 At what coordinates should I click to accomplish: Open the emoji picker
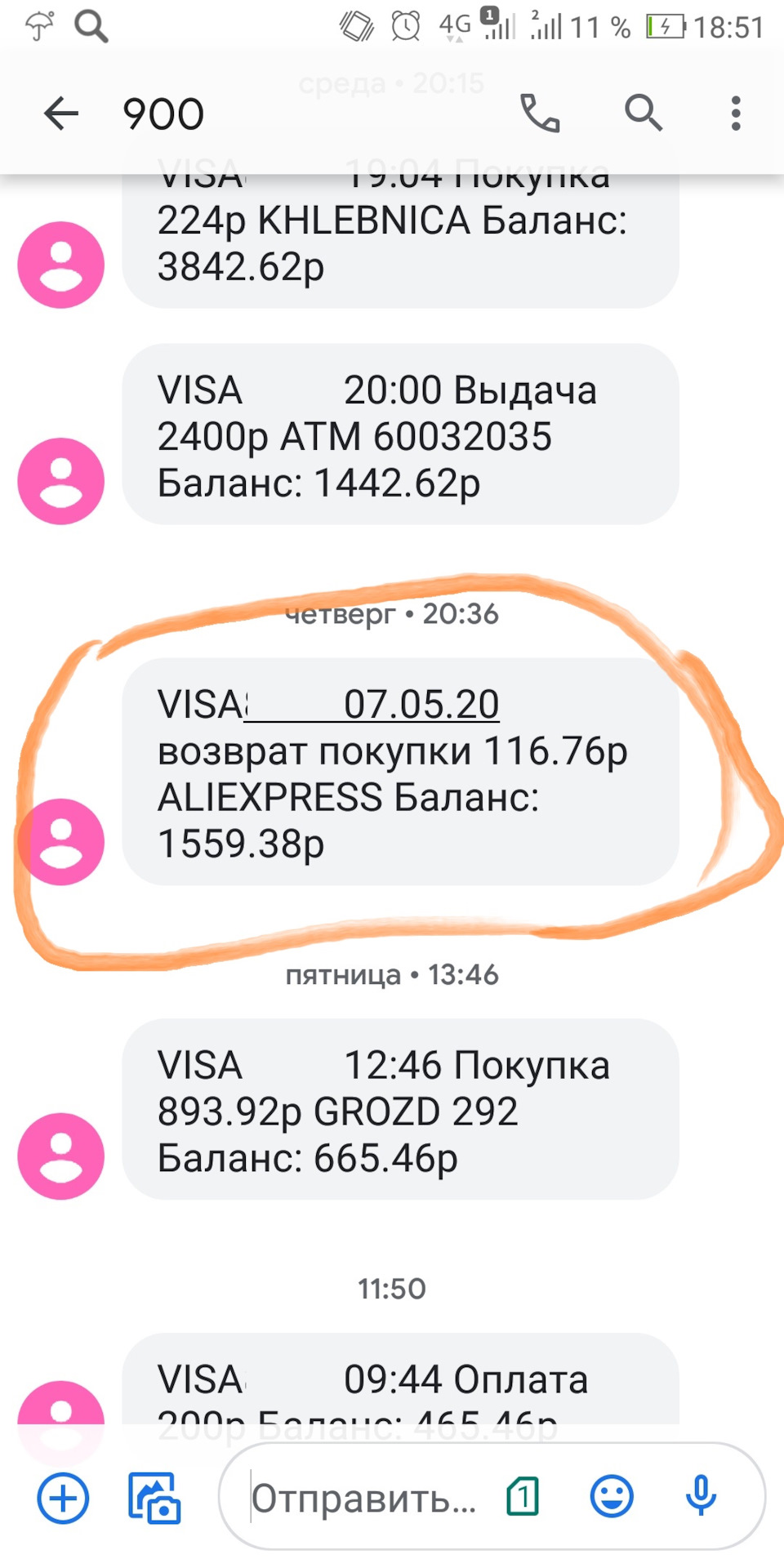(x=611, y=1497)
